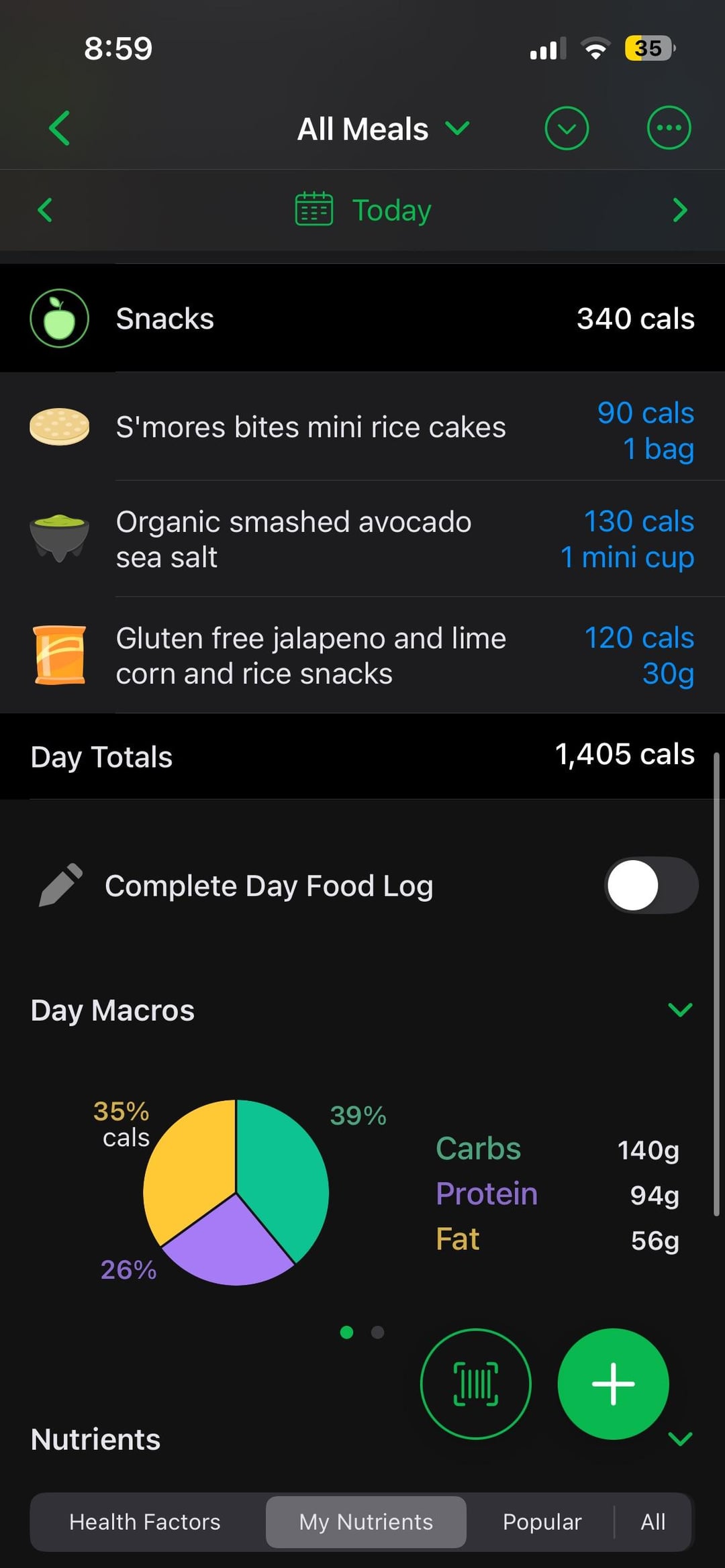The height and width of the screenshot is (1568, 725).
Task: Open the Snacks meal section
Action: (x=362, y=319)
